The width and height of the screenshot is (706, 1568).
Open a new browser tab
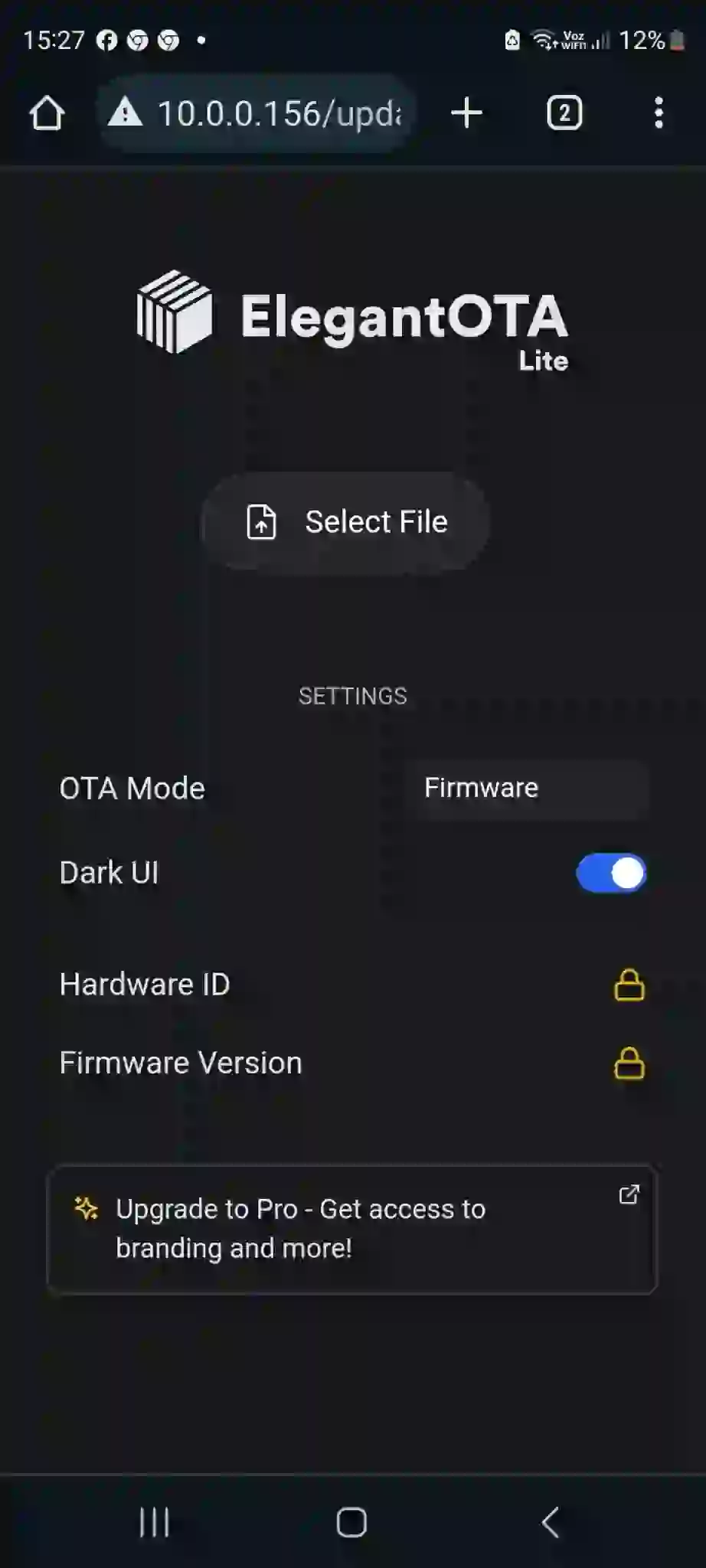[466, 113]
